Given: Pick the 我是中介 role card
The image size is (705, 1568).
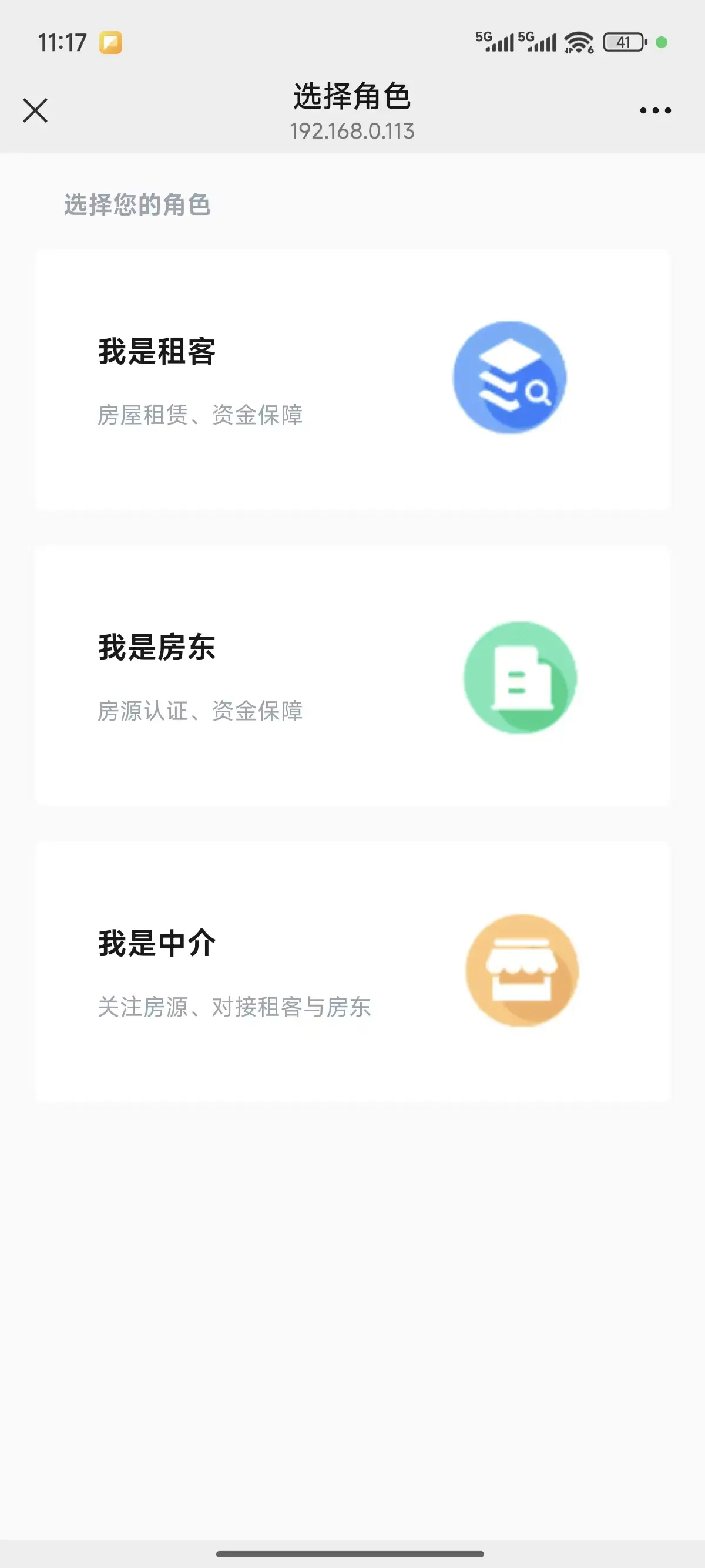Looking at the screenshot, I should pos(352,971).
